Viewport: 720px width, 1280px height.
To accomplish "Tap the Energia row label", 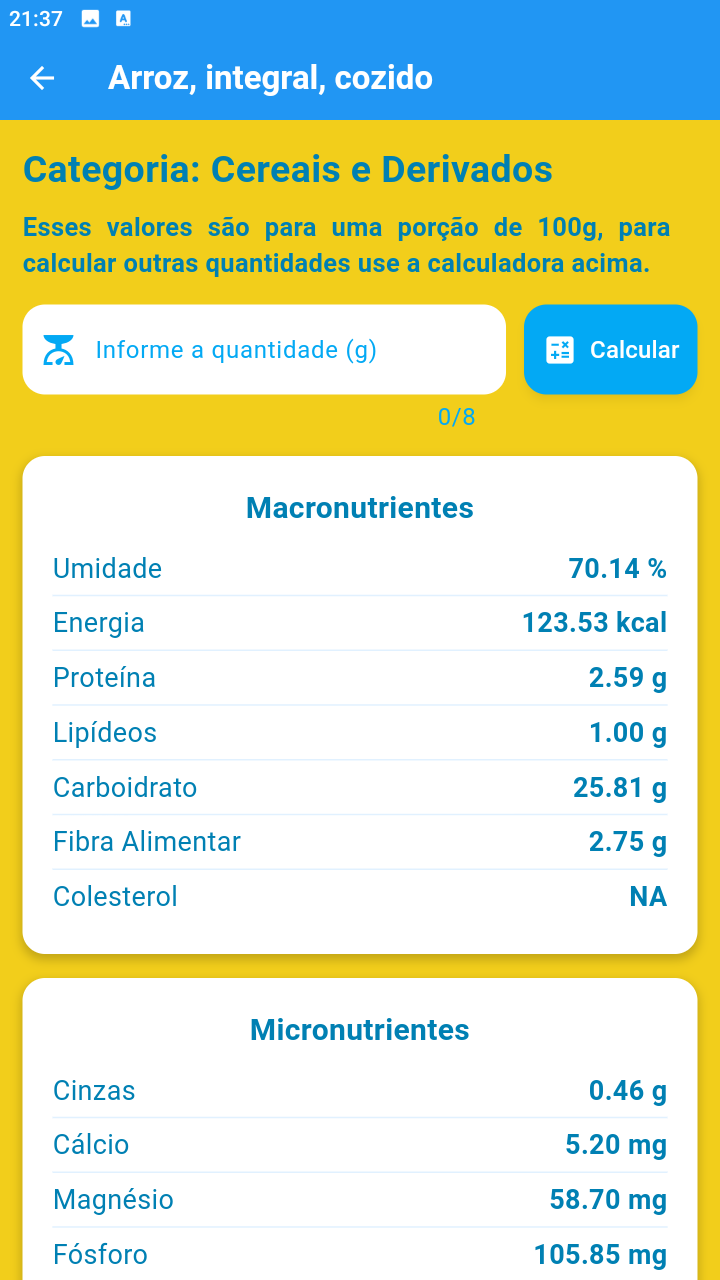I will (99, 622).
